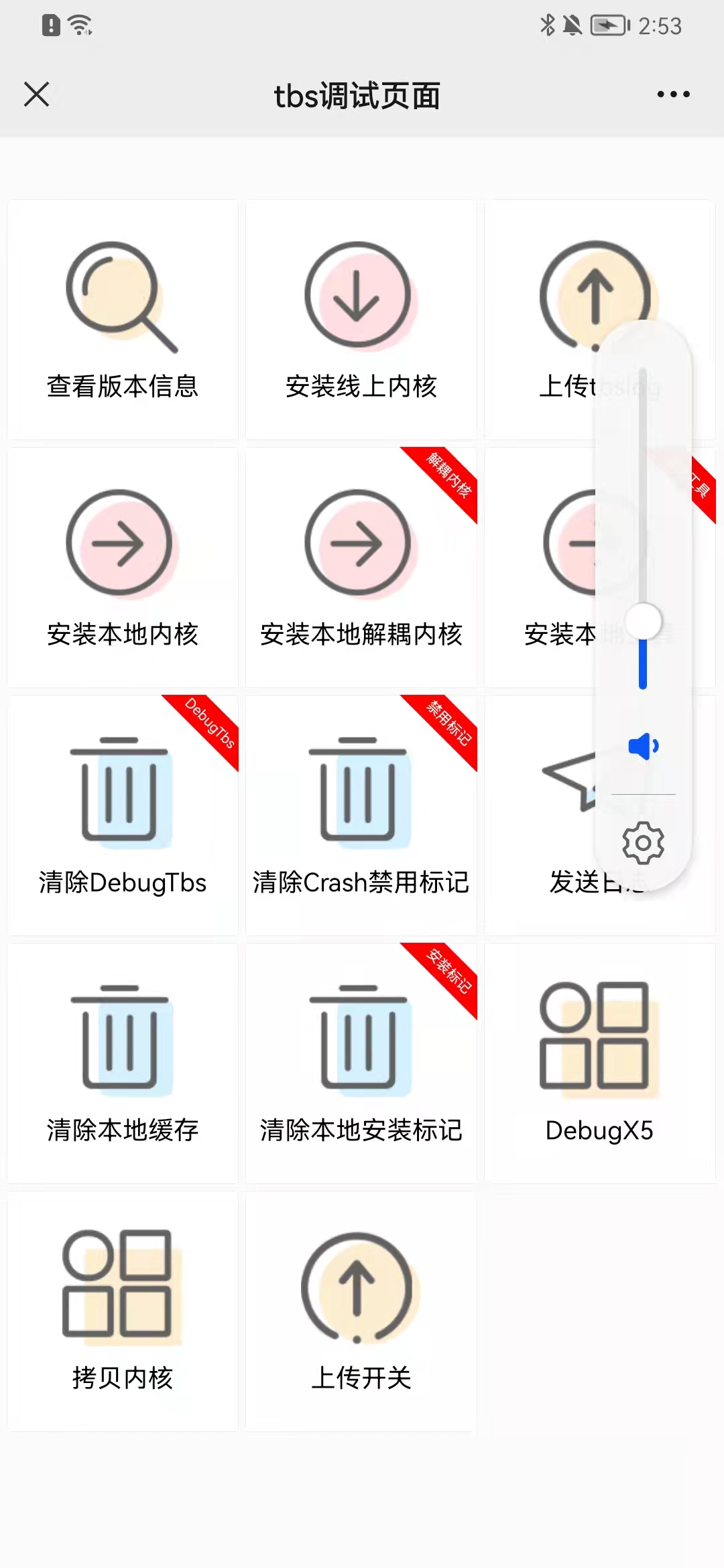Open settings gear below the volume slider
This screenshot has height=1568, width=724.
[x=642, y=843]
